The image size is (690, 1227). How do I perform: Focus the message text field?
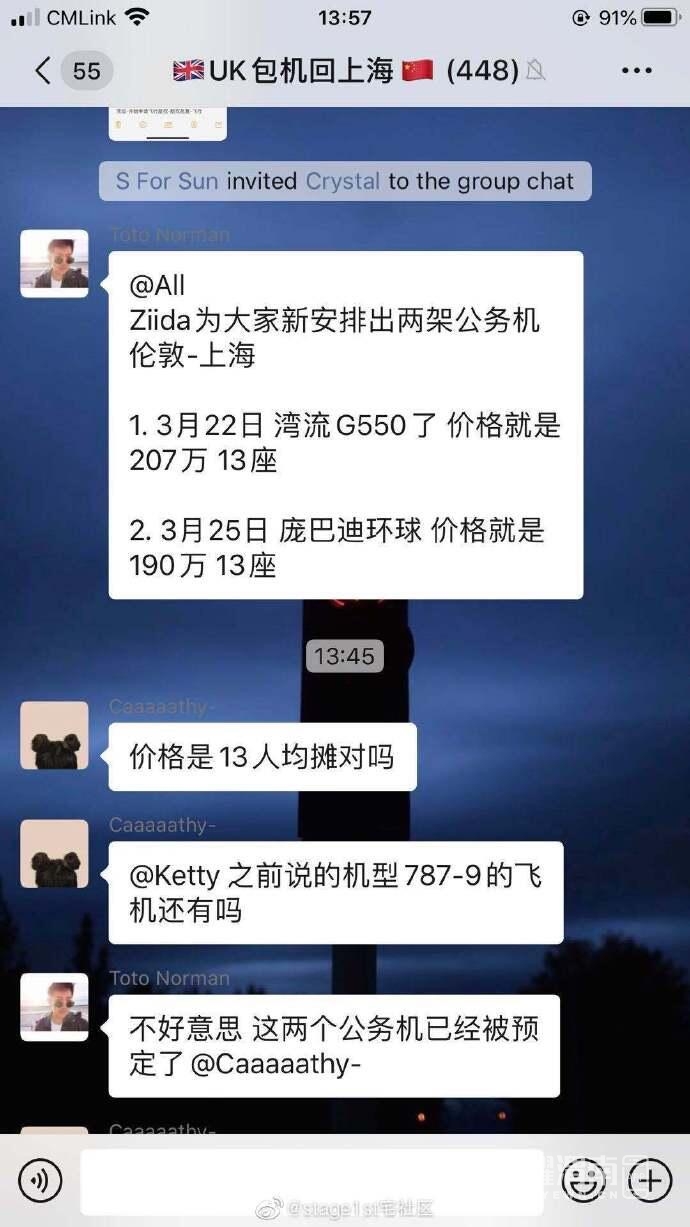[x=310, y=1181]
